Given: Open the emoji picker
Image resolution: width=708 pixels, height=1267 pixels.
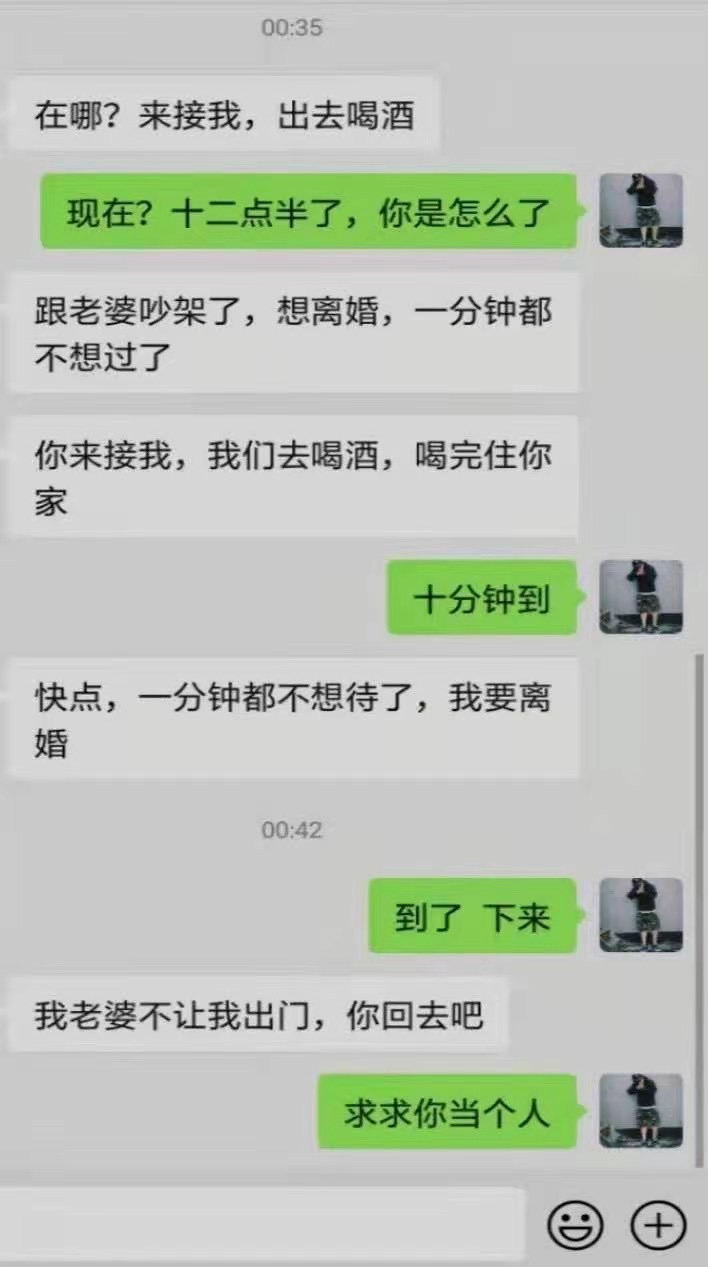Looking at the screenshot, I should pos(575,1224).
